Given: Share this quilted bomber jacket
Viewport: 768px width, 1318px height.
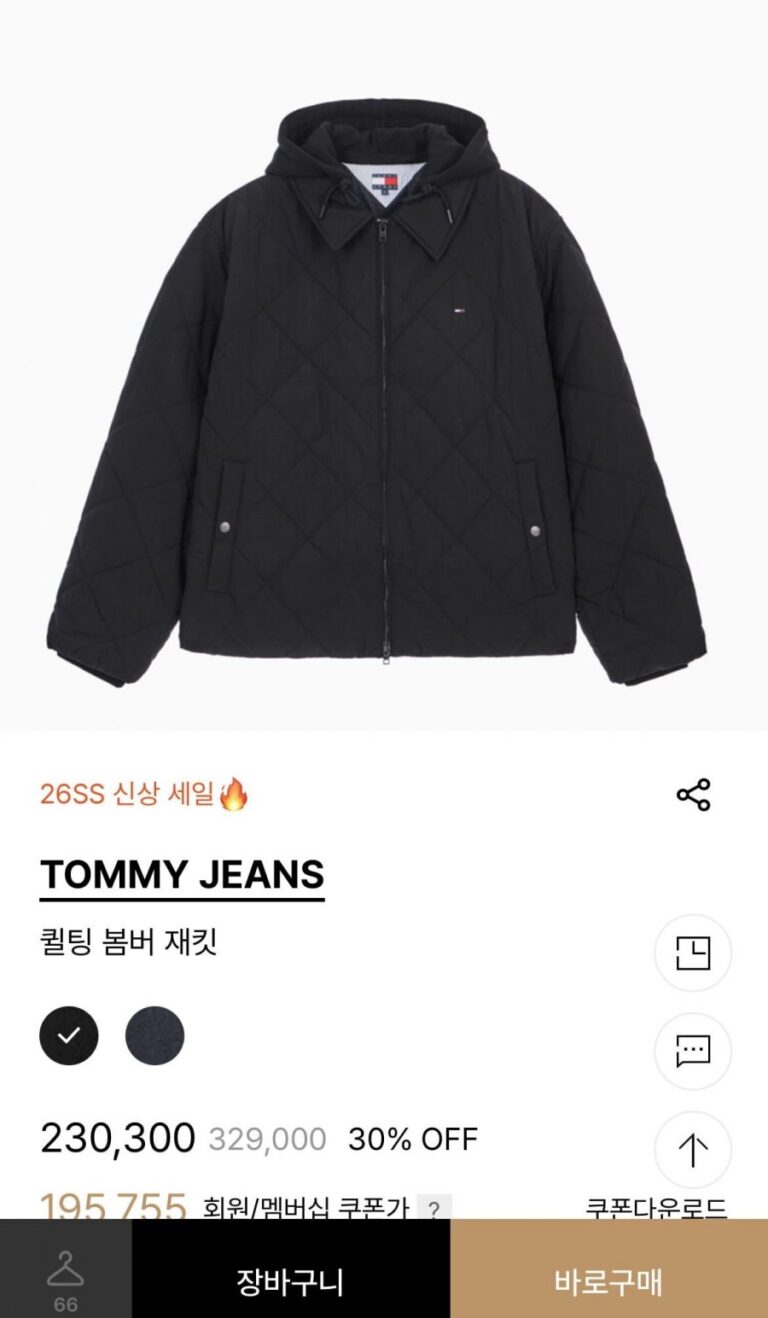Looking at the screenshot, I should pyautogui.click(x=693, y=795).
